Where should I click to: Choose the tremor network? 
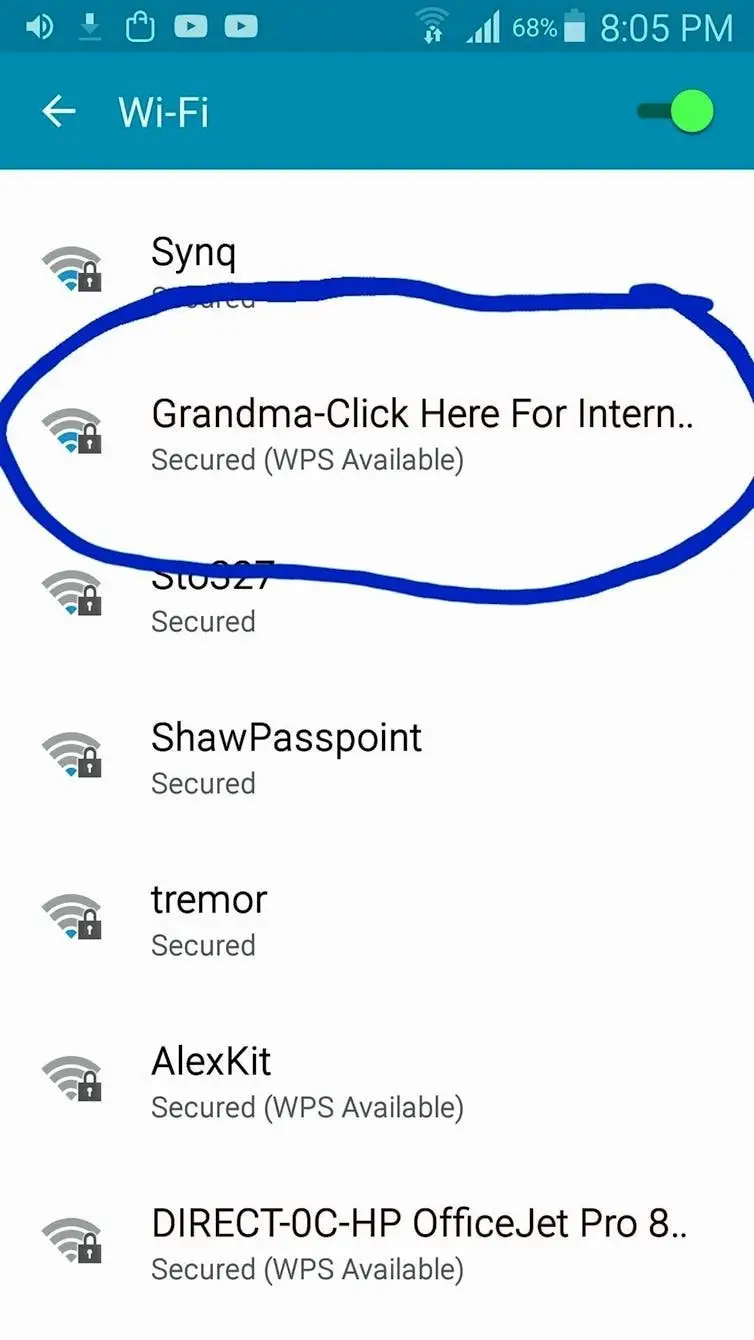pos(209,918)
